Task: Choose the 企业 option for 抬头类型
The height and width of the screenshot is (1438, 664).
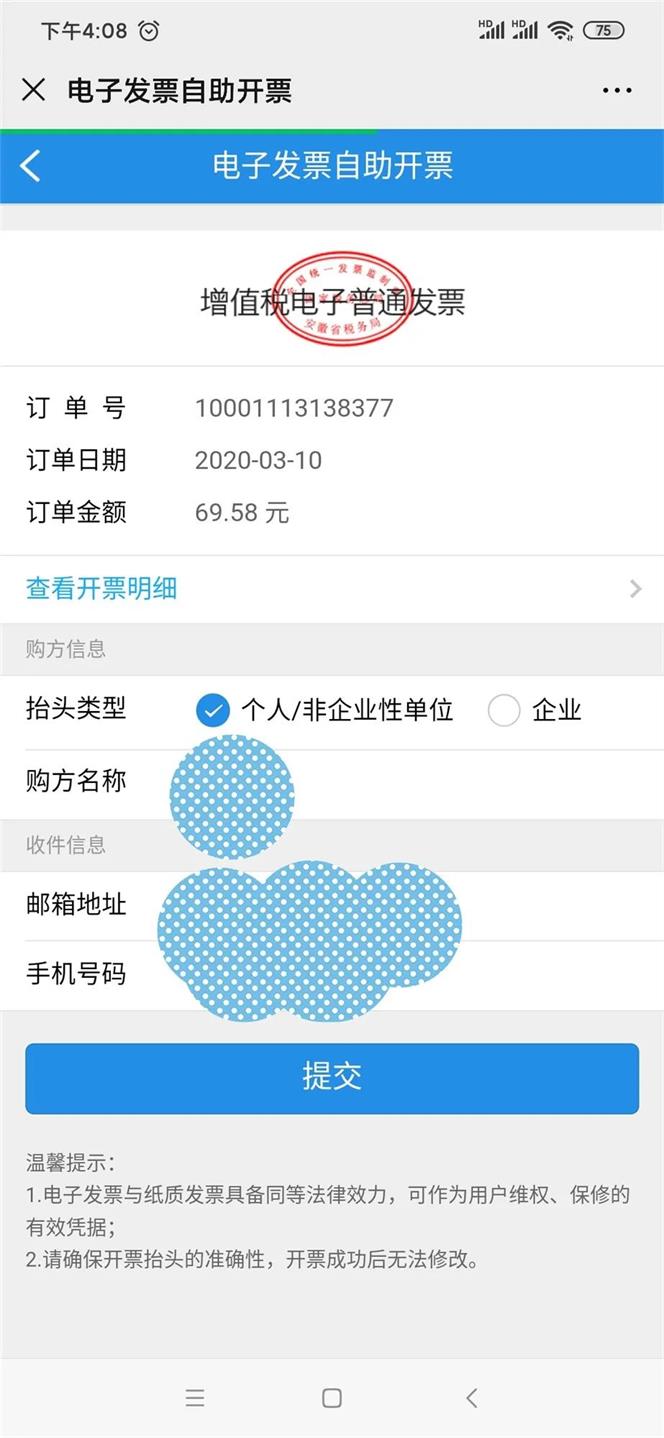Action: point(504,711)
